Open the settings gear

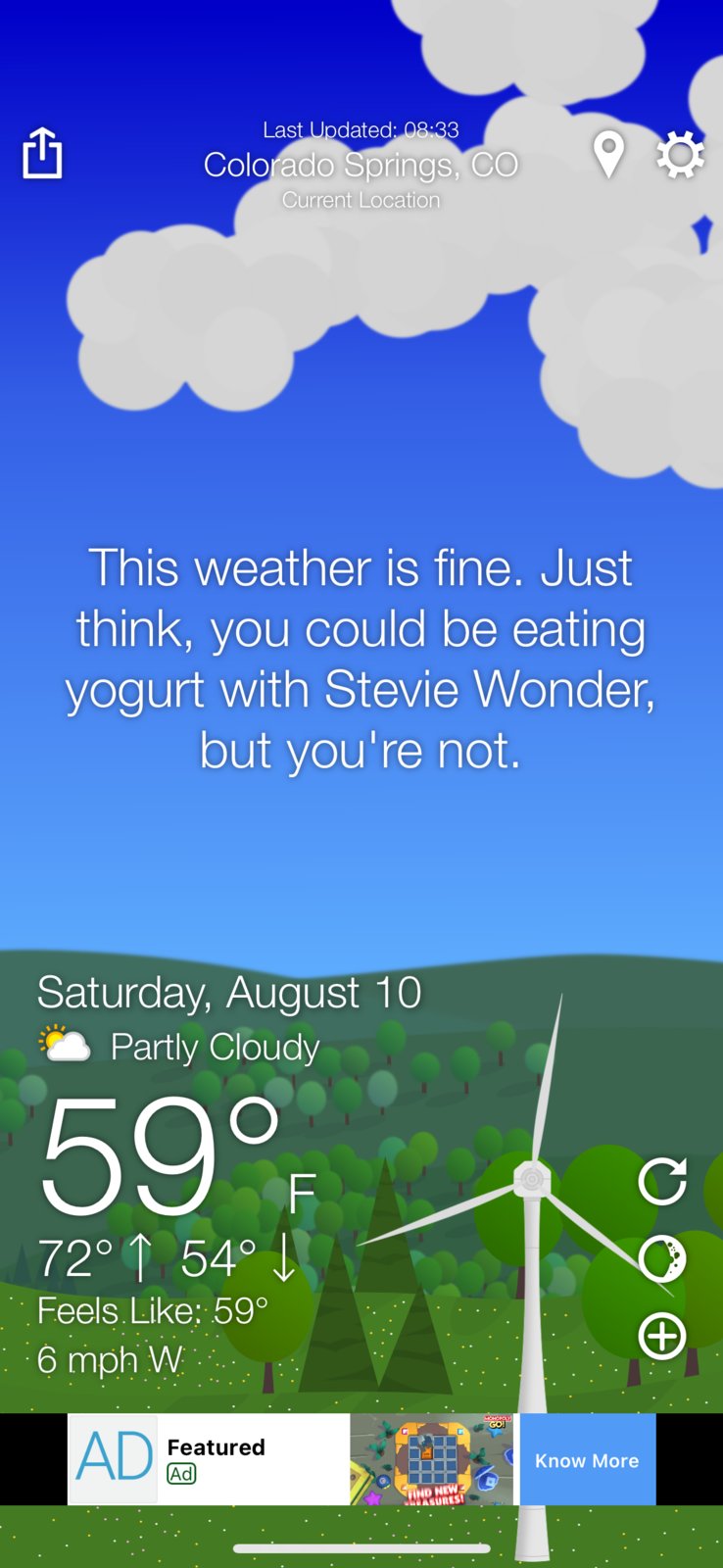point(680,154)
